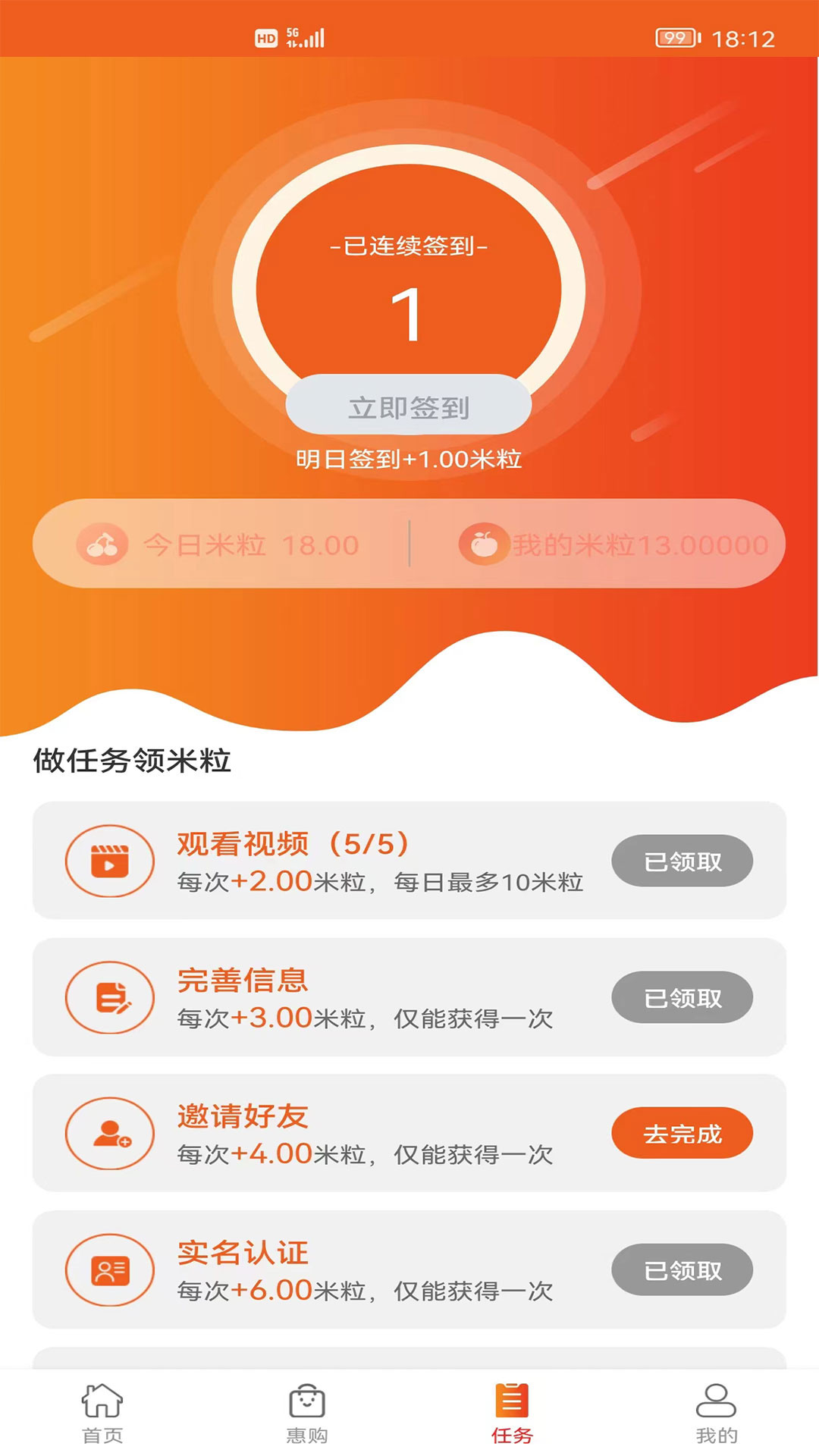Tap 已领取 on 实名认证 task
This screenshot has width=819, height=1456.
[682, 1269]
